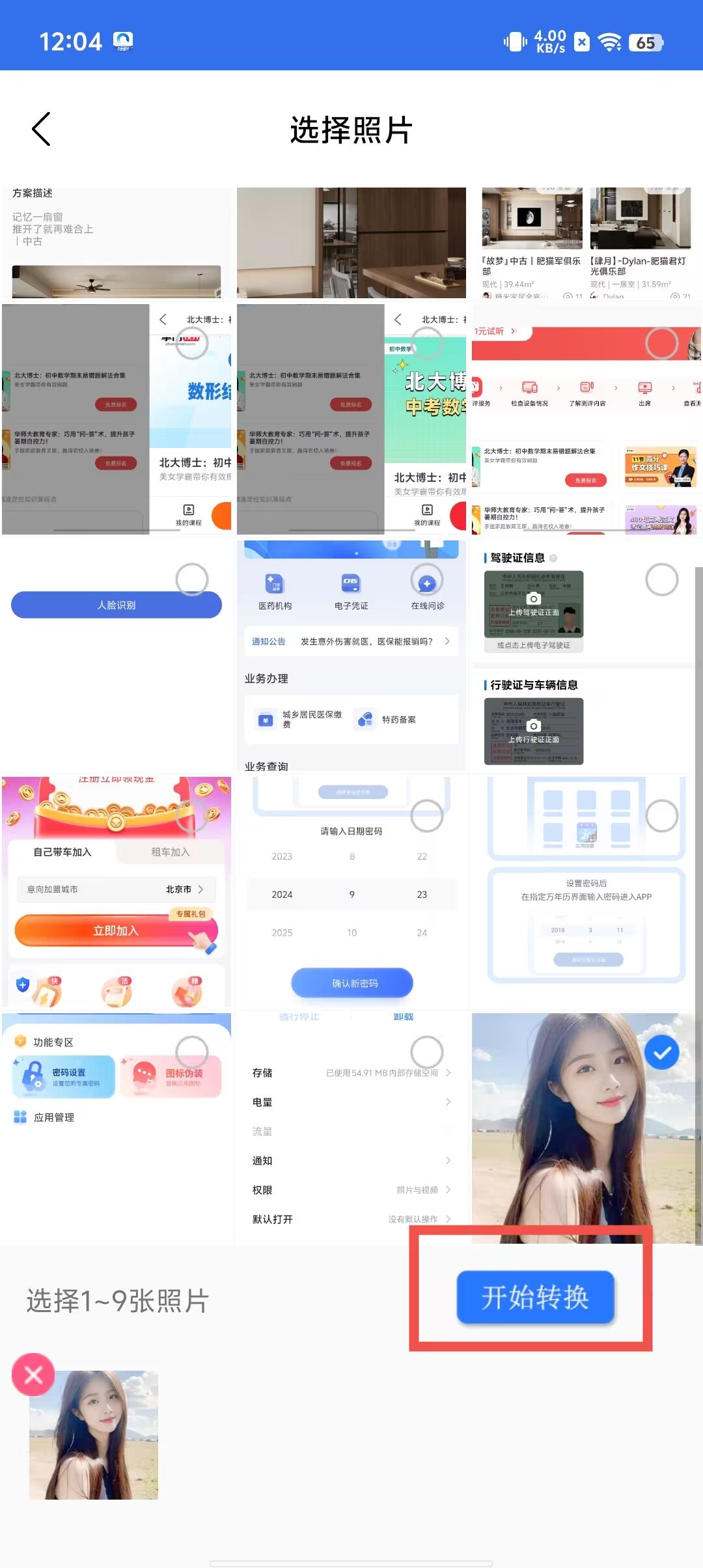Select the 功能专区 screenshot photo
The width and height of the screenshot is (703, 1568).
192,1052
